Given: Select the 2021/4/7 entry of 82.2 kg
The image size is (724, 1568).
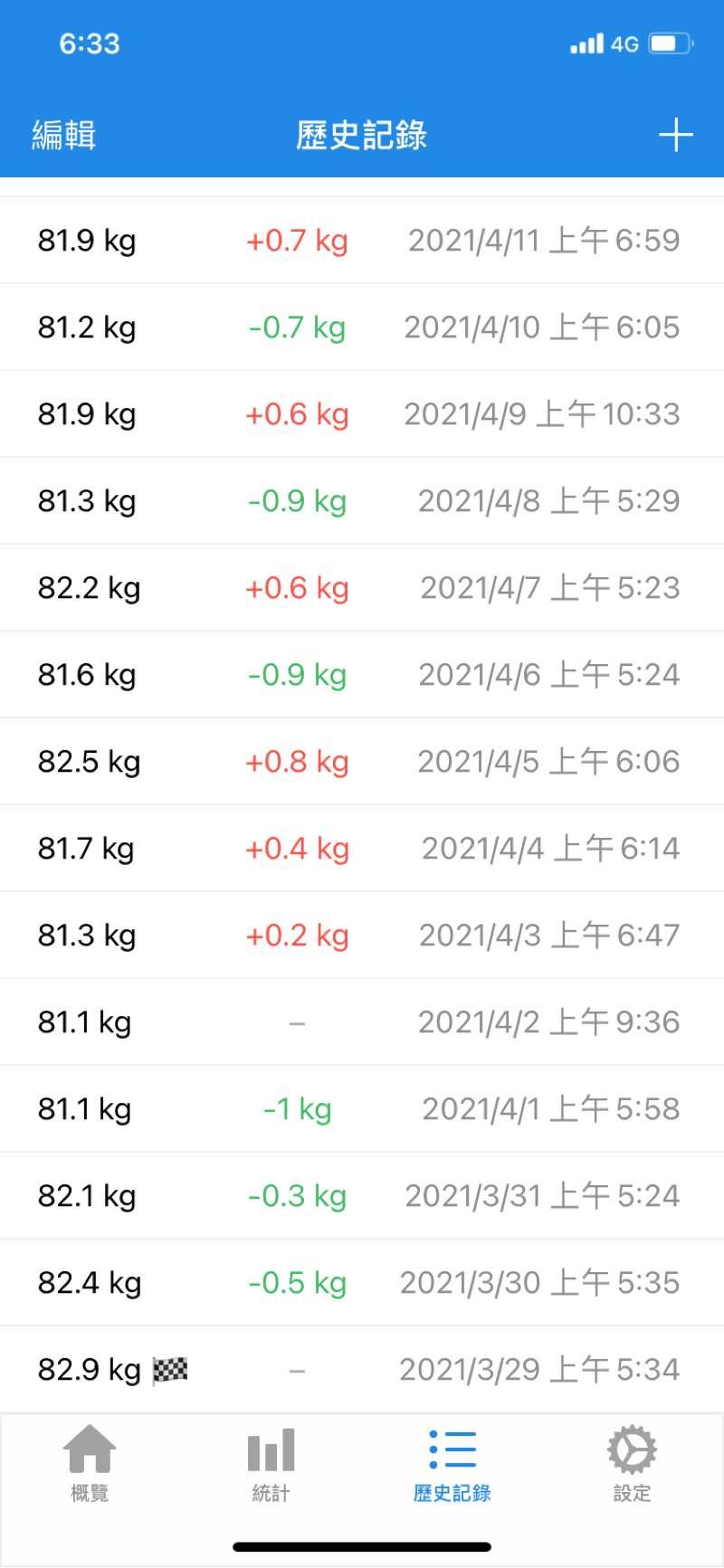Looking at the screenshot, I should tap(362, 588).
